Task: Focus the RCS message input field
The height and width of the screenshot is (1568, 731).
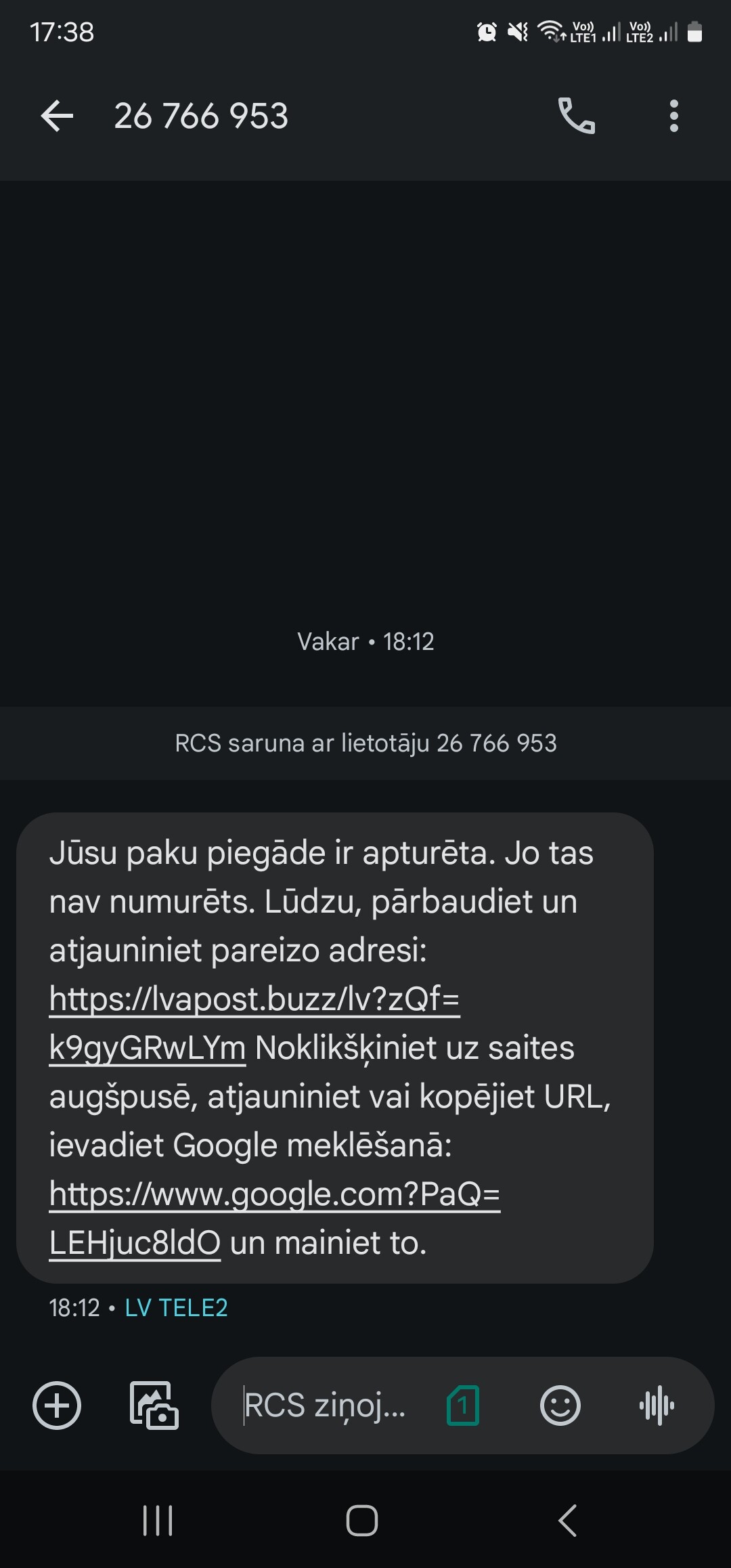Action: (325, 1406)
